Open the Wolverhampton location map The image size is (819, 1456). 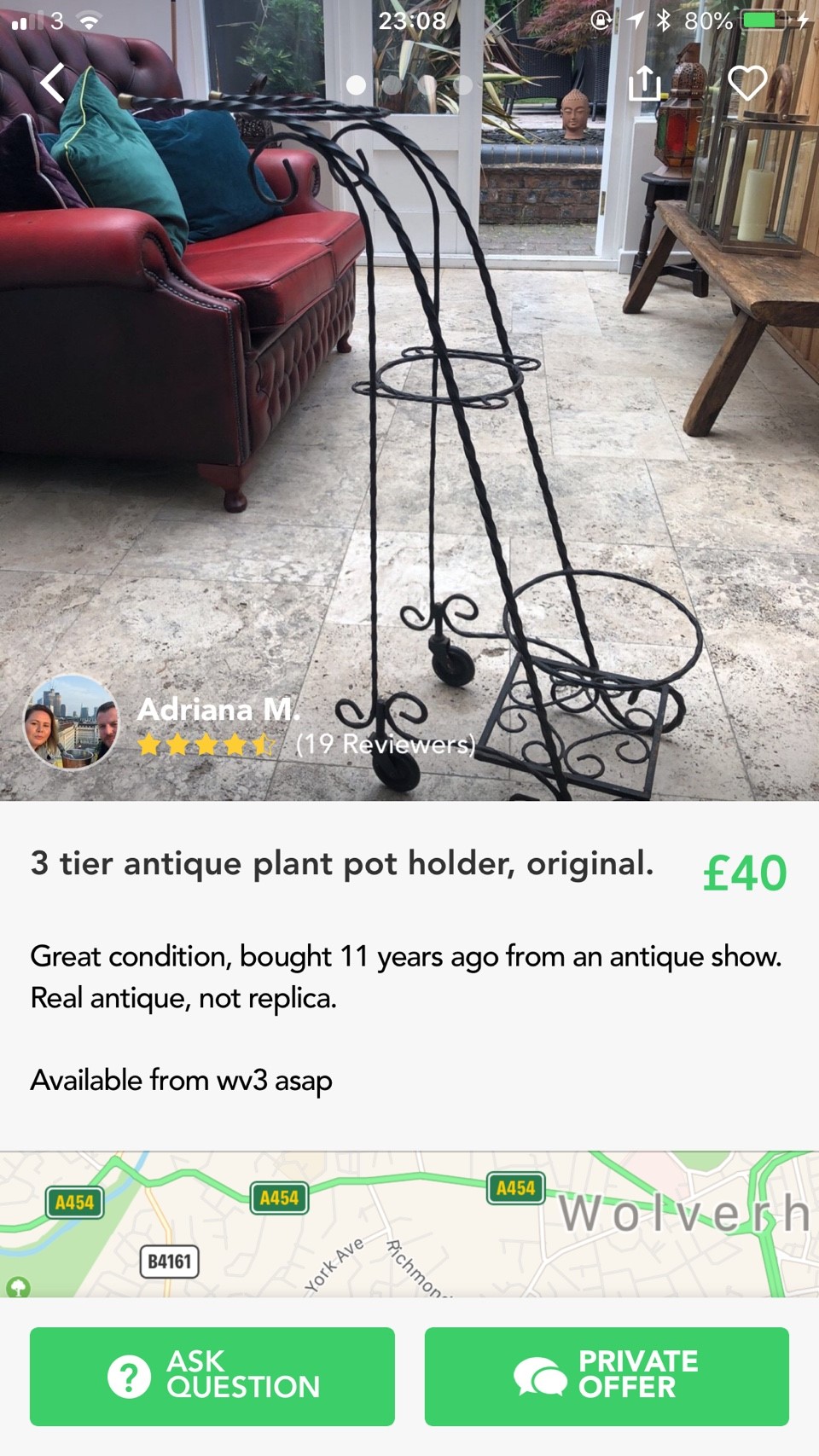tap(409, 1224)
